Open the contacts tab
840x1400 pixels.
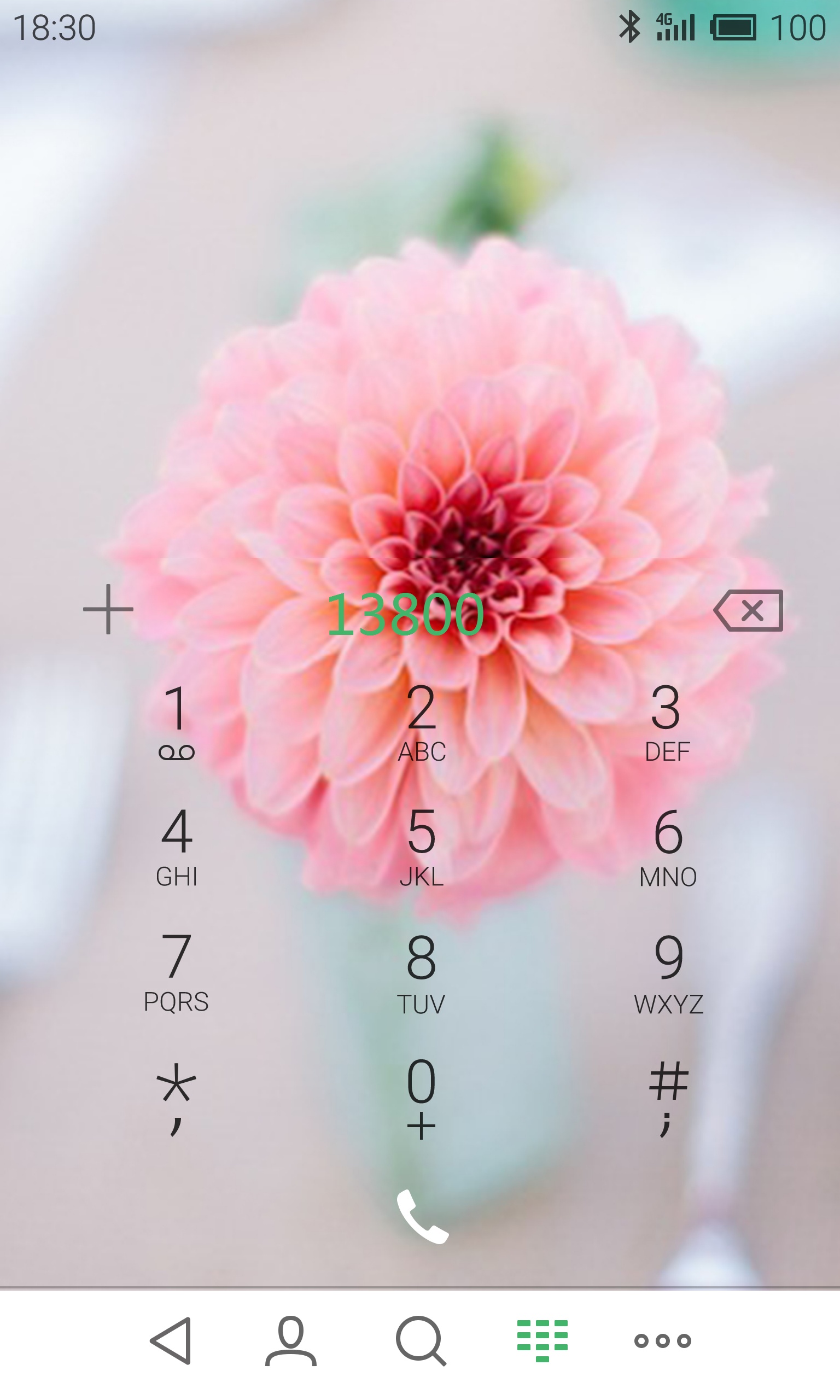(x=291, y=1340)
